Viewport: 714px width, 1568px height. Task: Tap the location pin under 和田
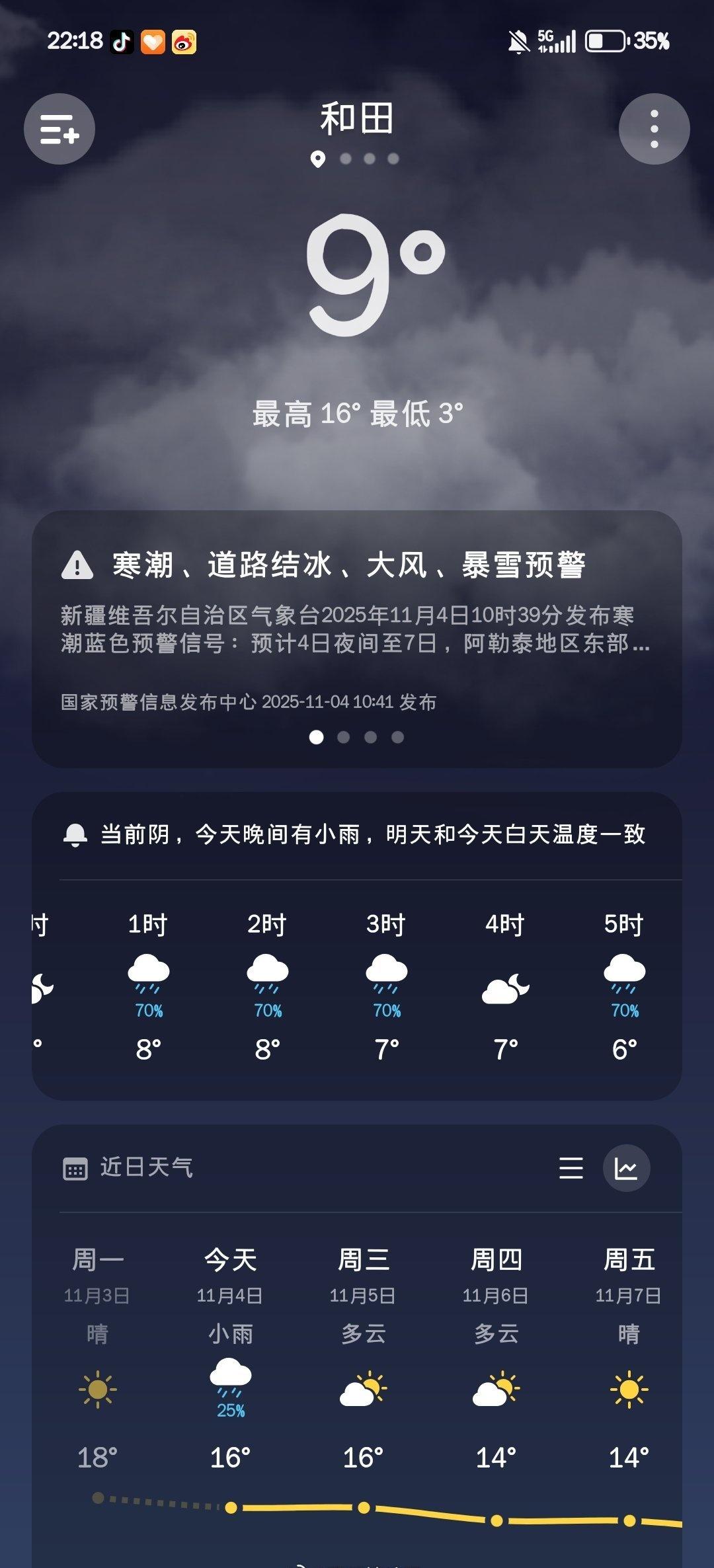[x=319, y=159]
